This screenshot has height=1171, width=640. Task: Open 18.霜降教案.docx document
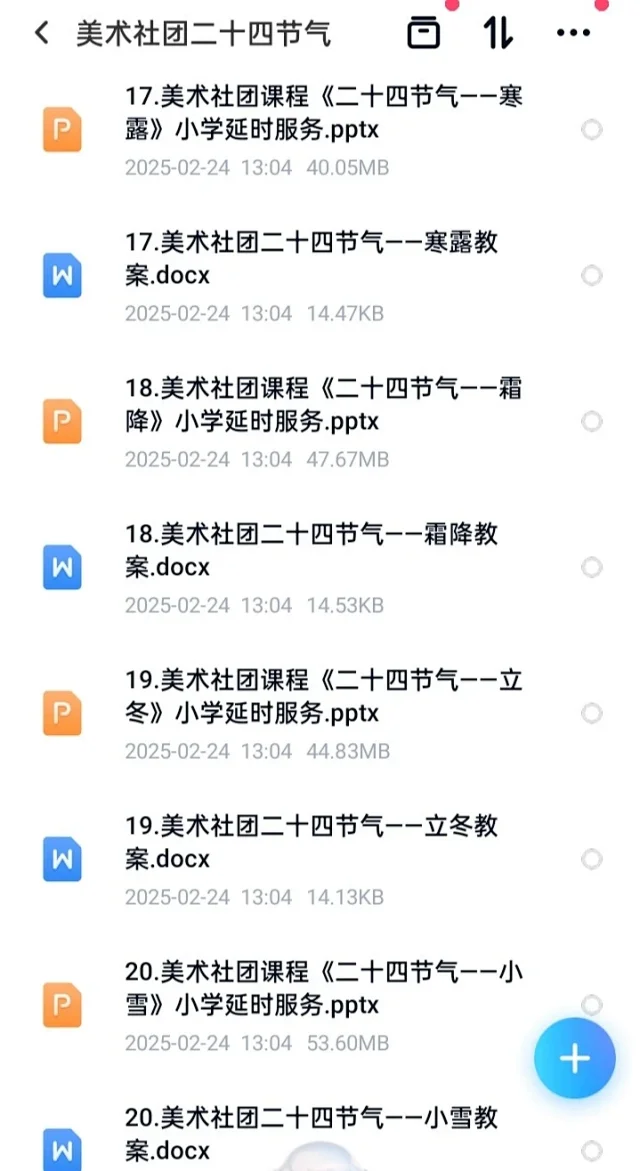point(311,551)
